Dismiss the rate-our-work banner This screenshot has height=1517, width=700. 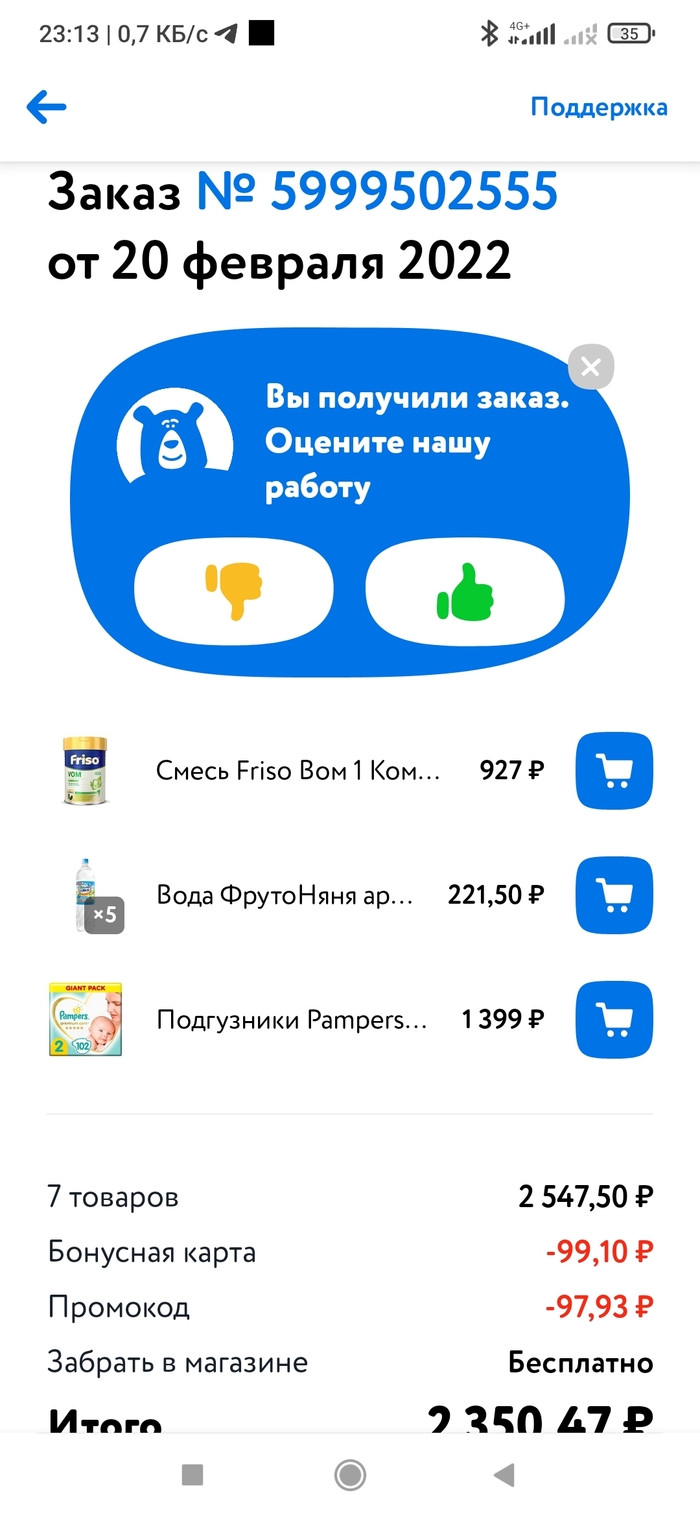(590, 367)
